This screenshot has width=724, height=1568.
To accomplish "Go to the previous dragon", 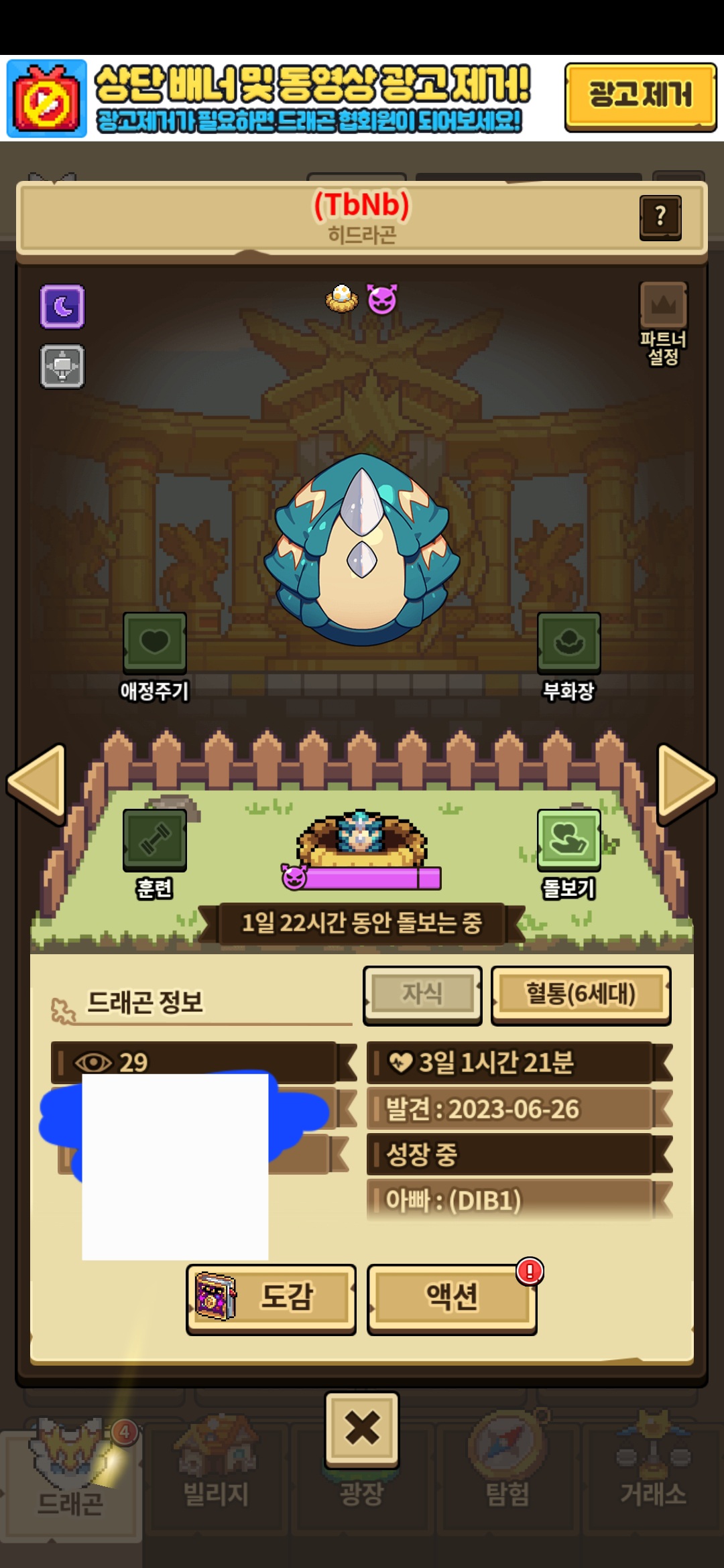I will click(38, 783).
